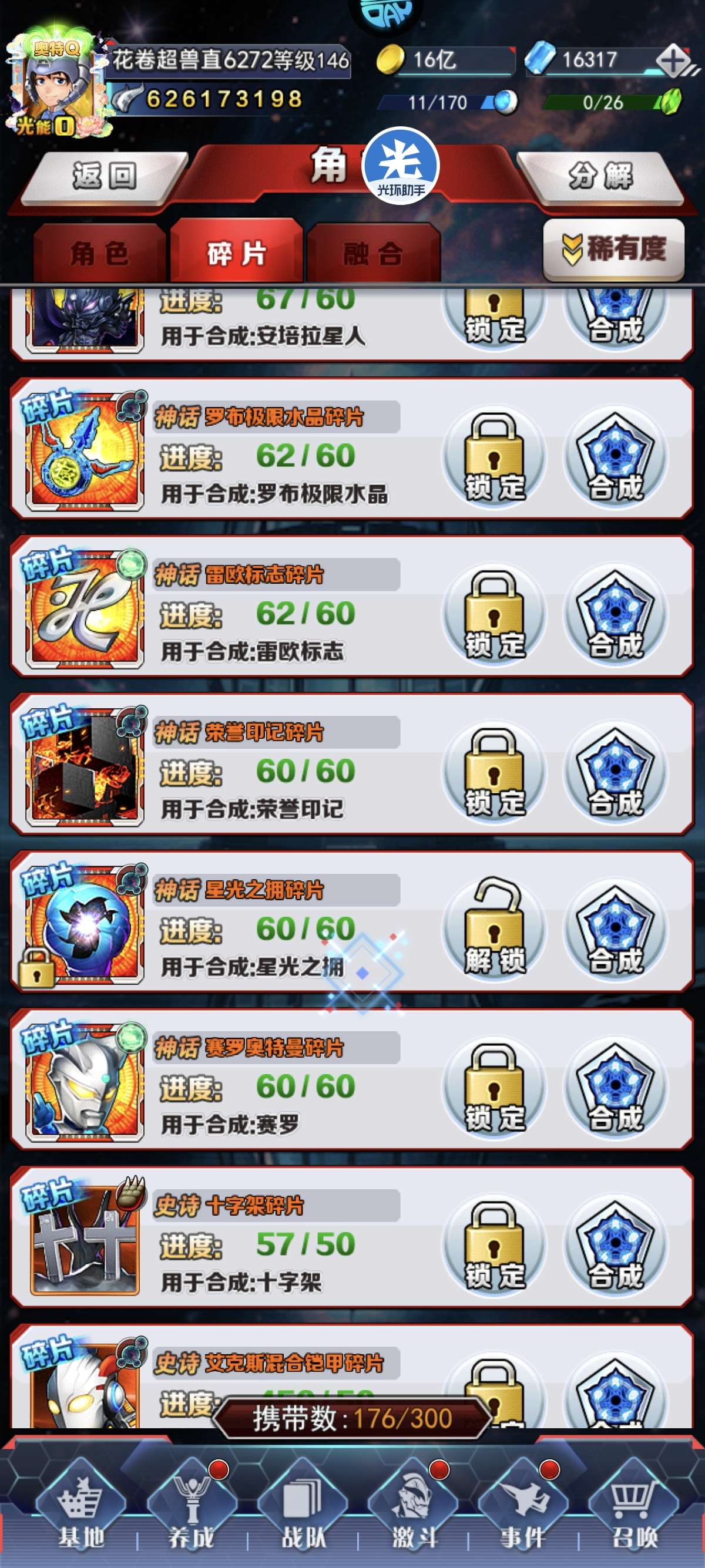Switch to the 角色 tab
This screenshot has width=705, height=1568.
[99, 253]
